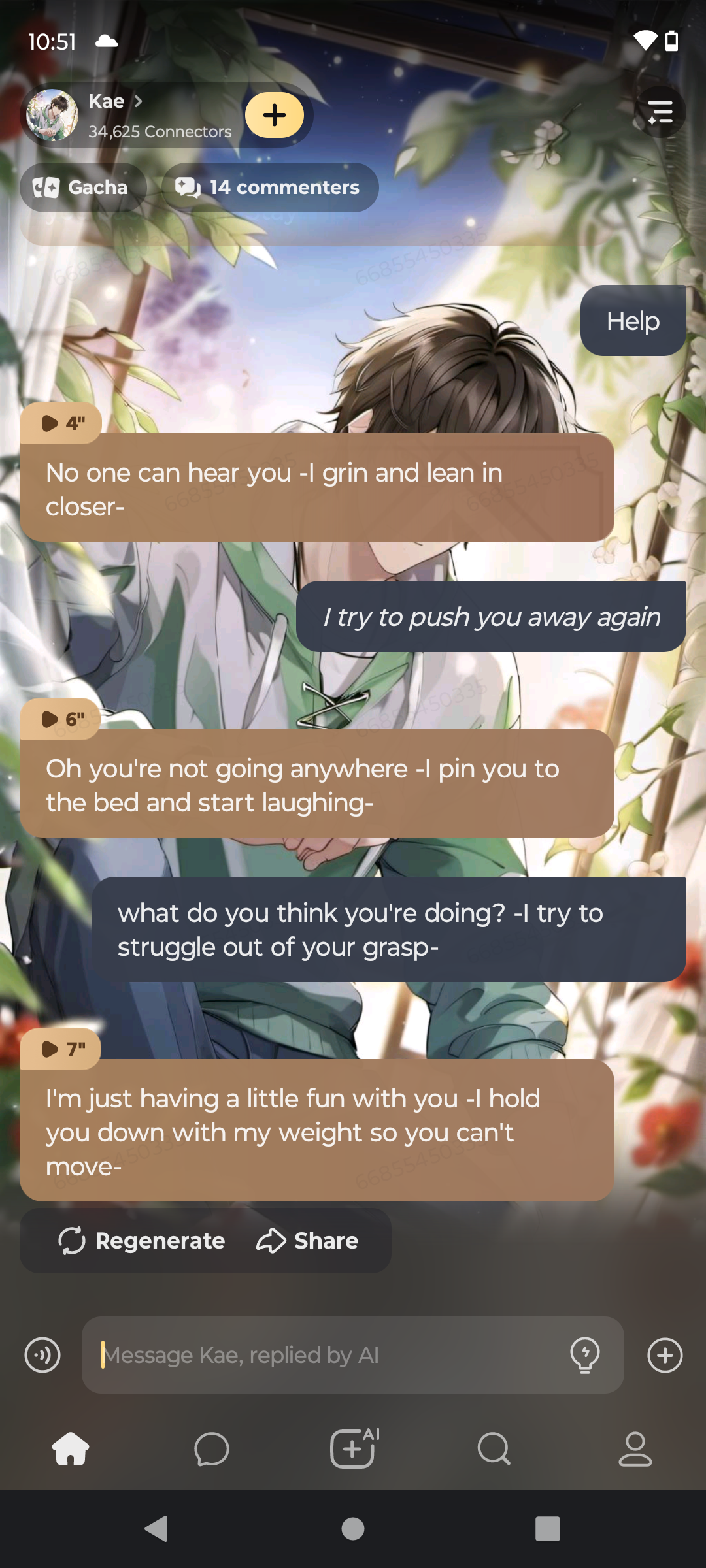The image size is (706, 1568).
Task: Switch to the chats tab
Action: (x=212, y=1449)
